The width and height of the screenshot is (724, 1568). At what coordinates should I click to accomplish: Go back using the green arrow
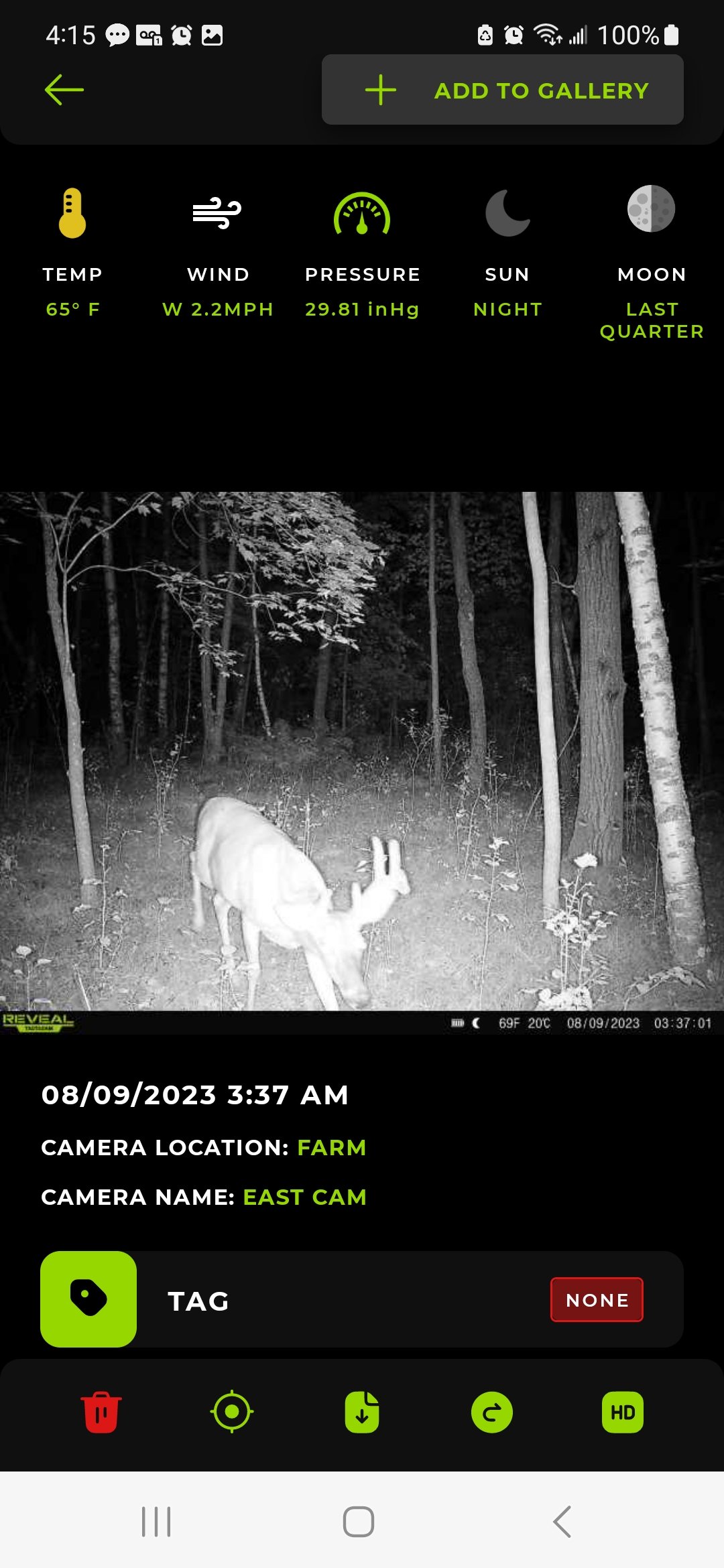click(64, 90)
